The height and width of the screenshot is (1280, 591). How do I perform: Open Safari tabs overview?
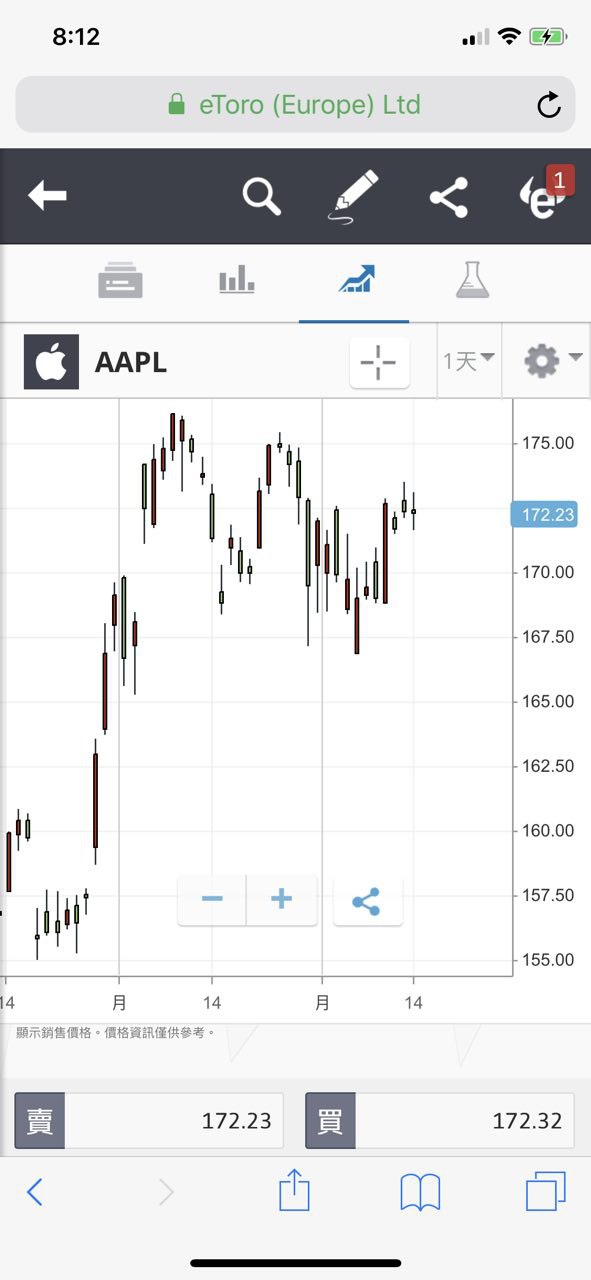[546, 1192]
